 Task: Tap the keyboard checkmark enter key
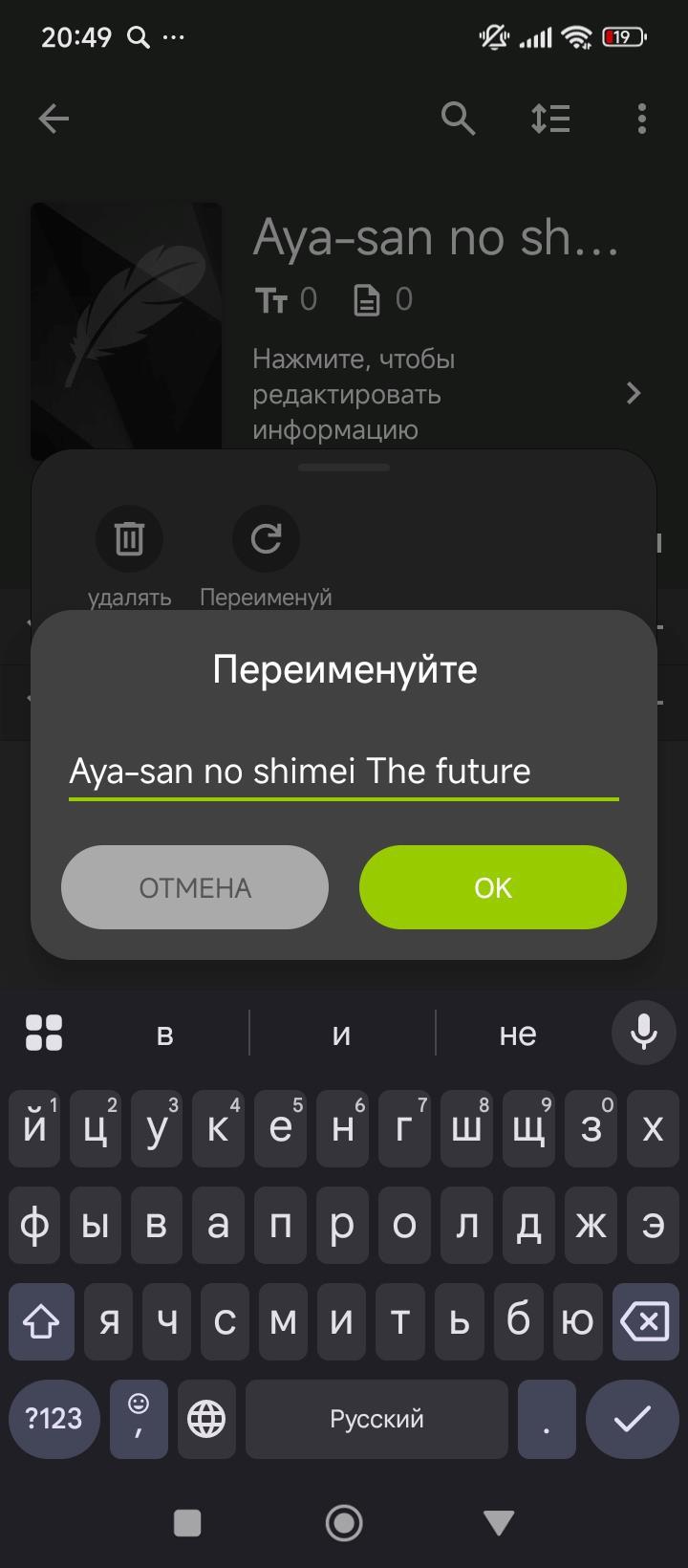pyautogui.click(x=632, y=1419)
